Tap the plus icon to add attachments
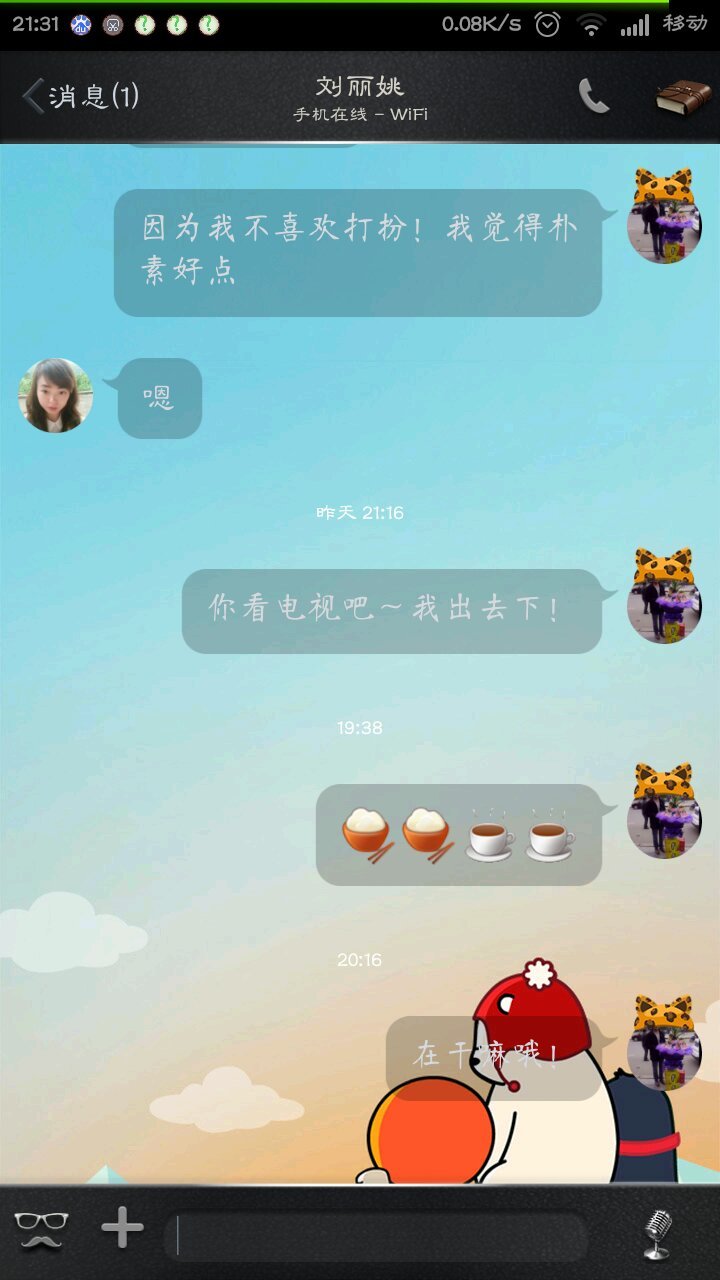Screen dimensions: 720x1280 point(122,1228)
